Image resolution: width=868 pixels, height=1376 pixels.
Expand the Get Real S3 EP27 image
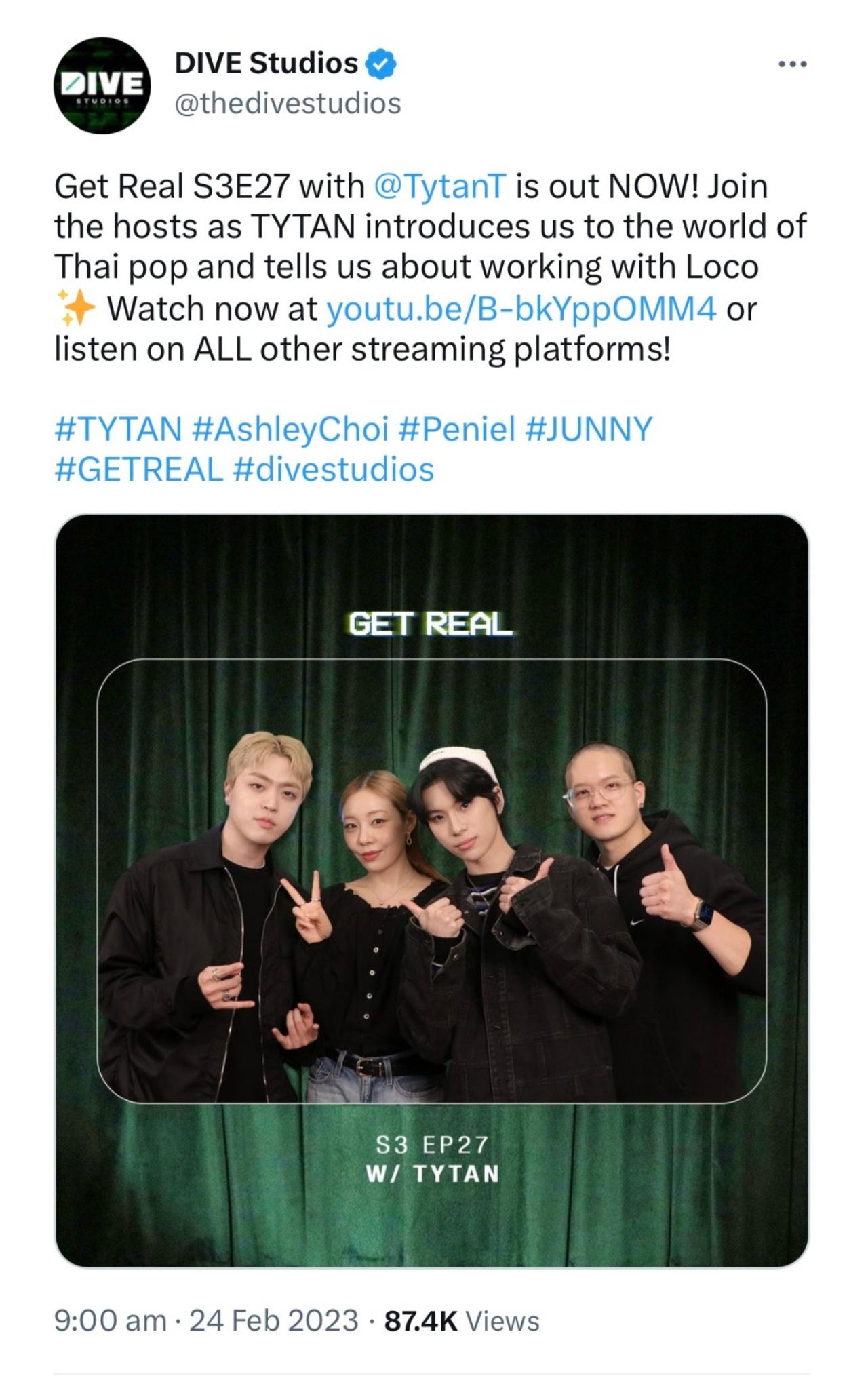pyautogui.click(x=431, y=890)
